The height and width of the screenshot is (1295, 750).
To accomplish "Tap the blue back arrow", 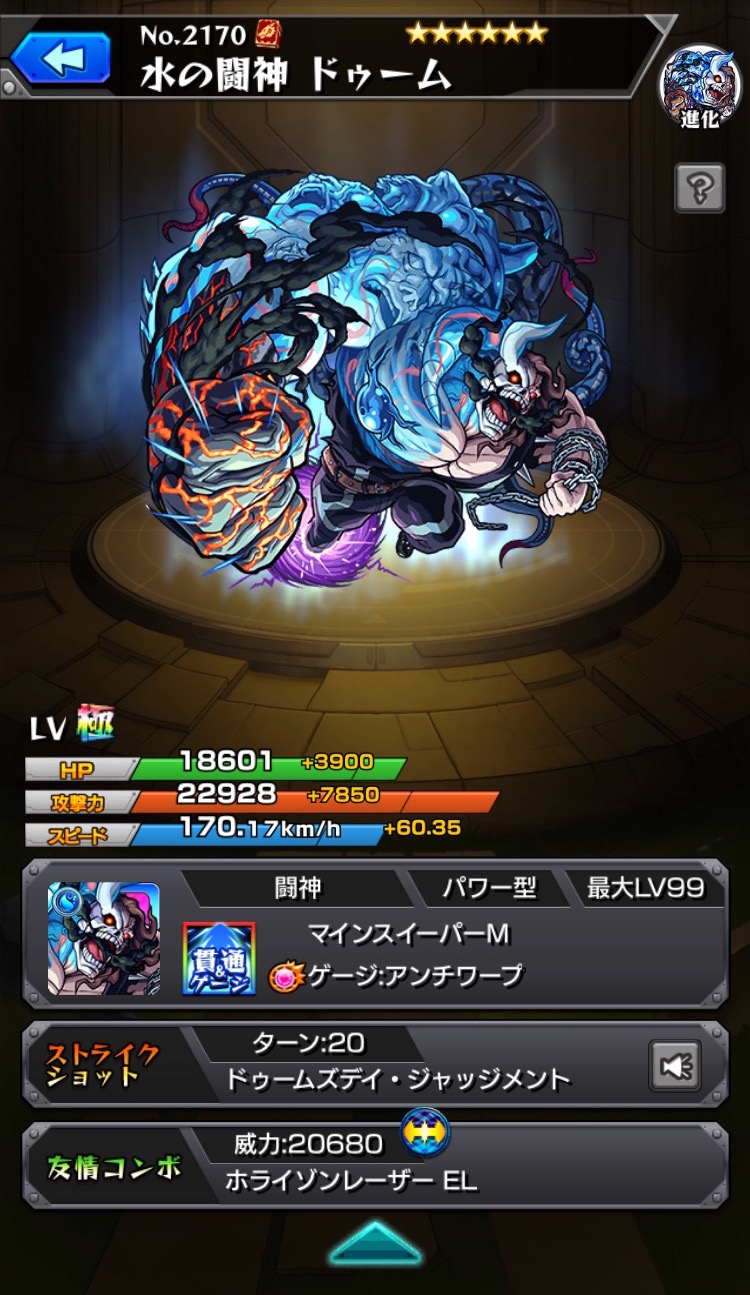I will tap(62, 57).
